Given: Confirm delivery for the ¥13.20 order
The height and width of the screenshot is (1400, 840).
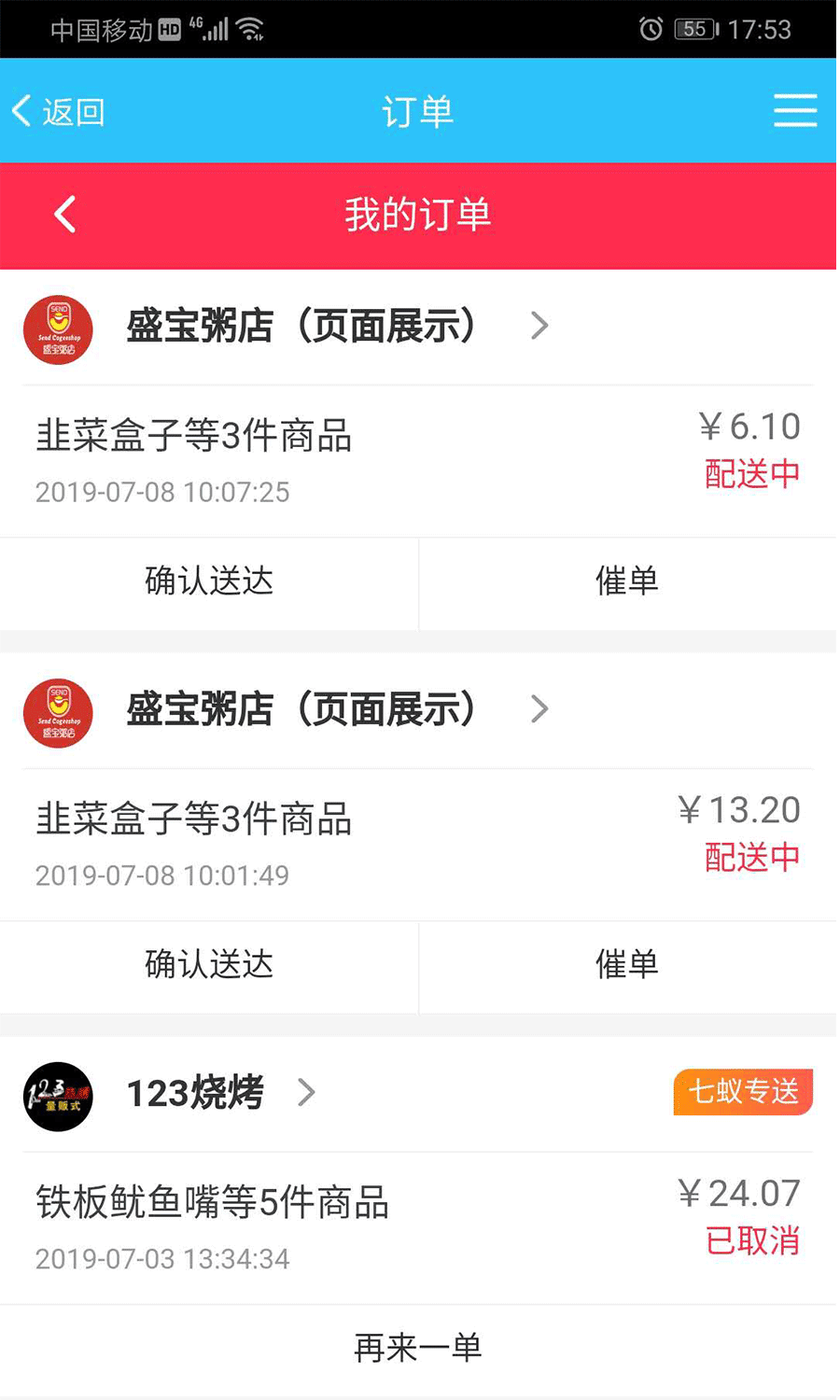Looking at the screenshot, I should [209, 965].
